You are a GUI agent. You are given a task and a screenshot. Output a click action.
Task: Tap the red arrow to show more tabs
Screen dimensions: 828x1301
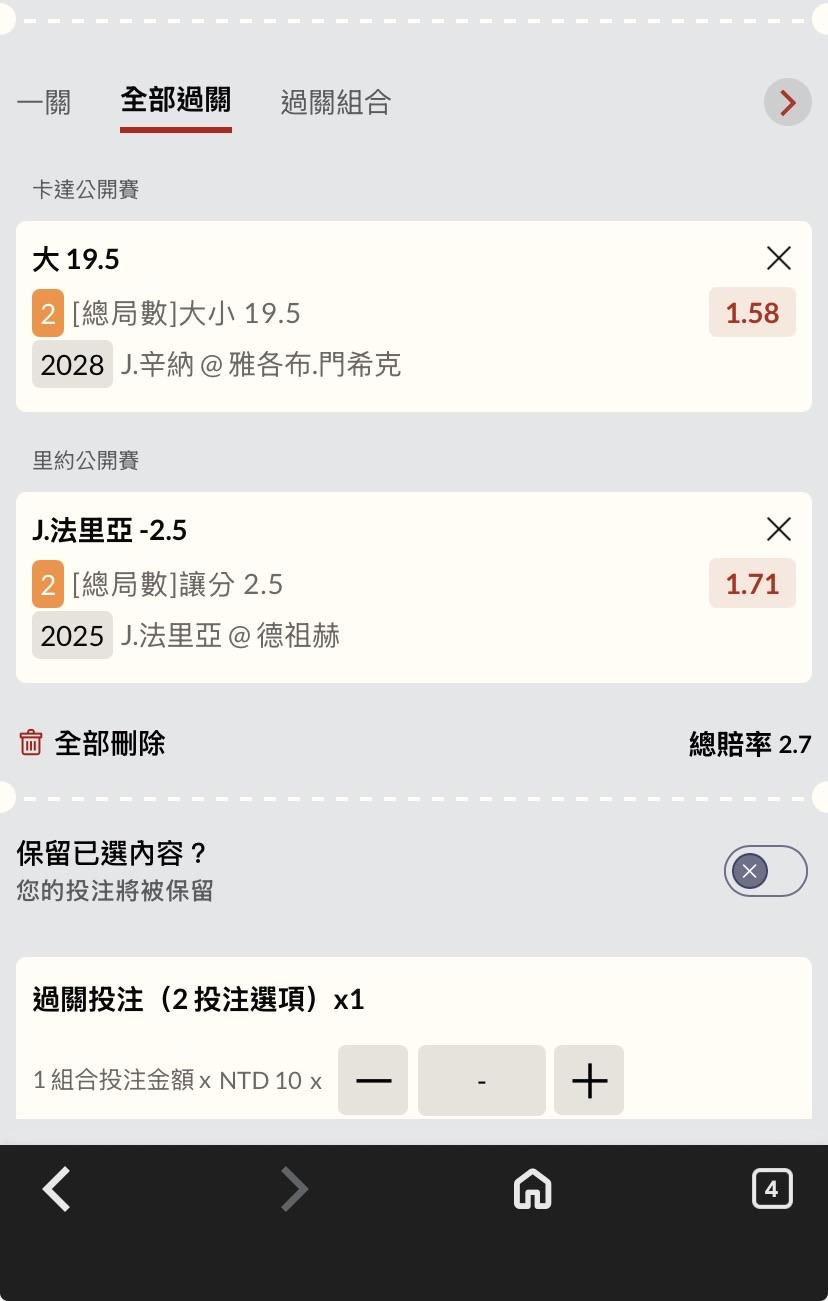coord(788,102)
